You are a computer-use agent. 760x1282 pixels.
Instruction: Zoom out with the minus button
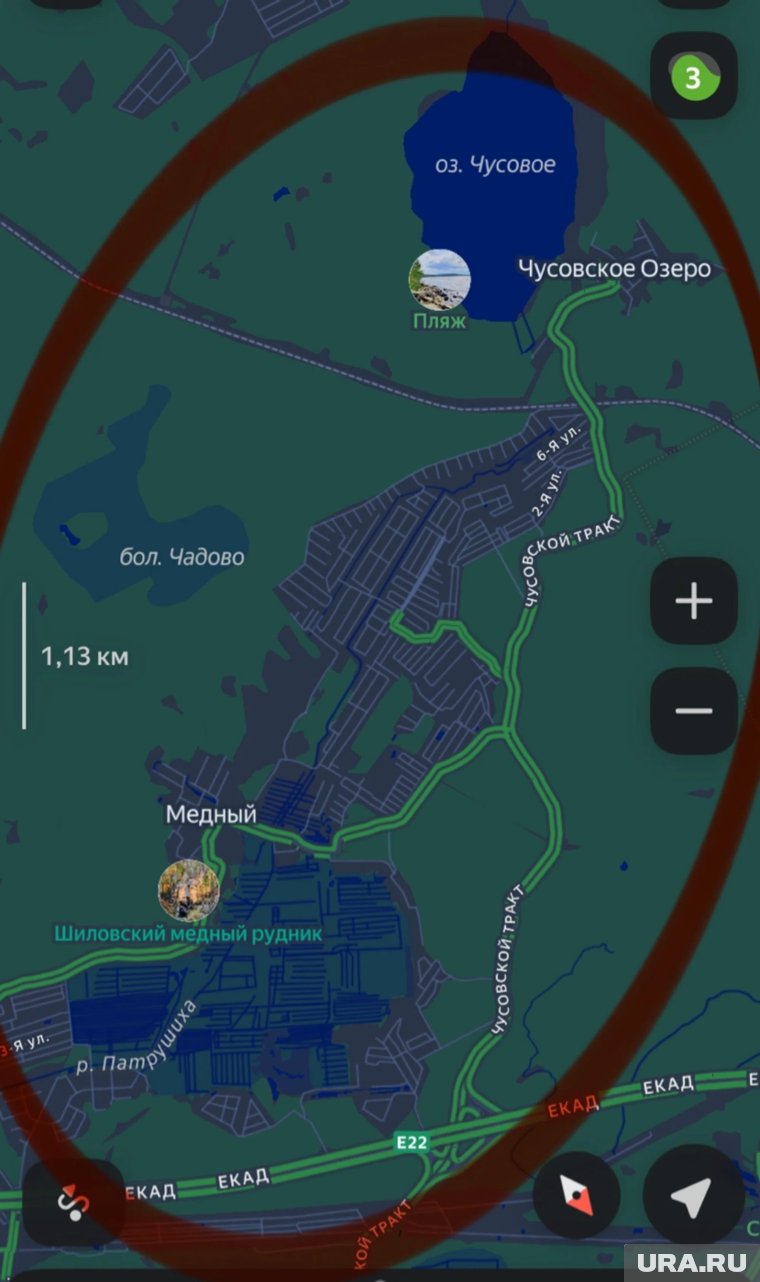tap(694, 711)
